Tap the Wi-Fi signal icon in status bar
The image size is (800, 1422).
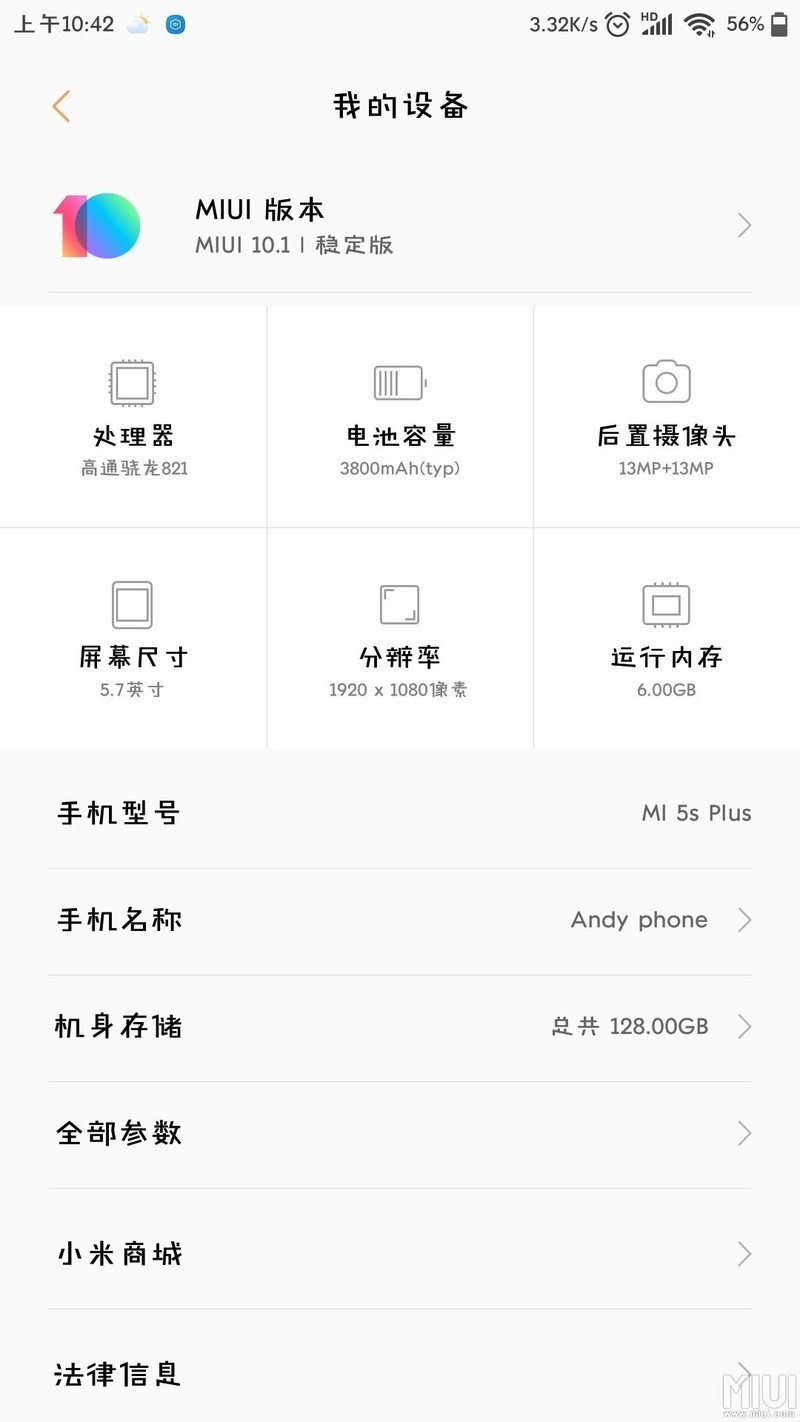698,23
